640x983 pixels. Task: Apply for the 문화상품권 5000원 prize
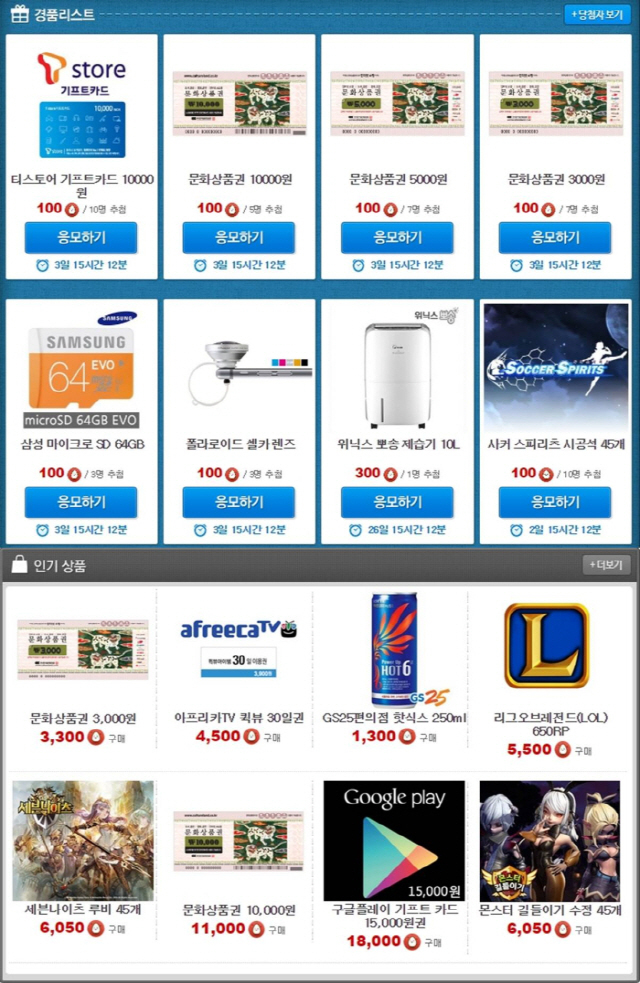point(397,238)
